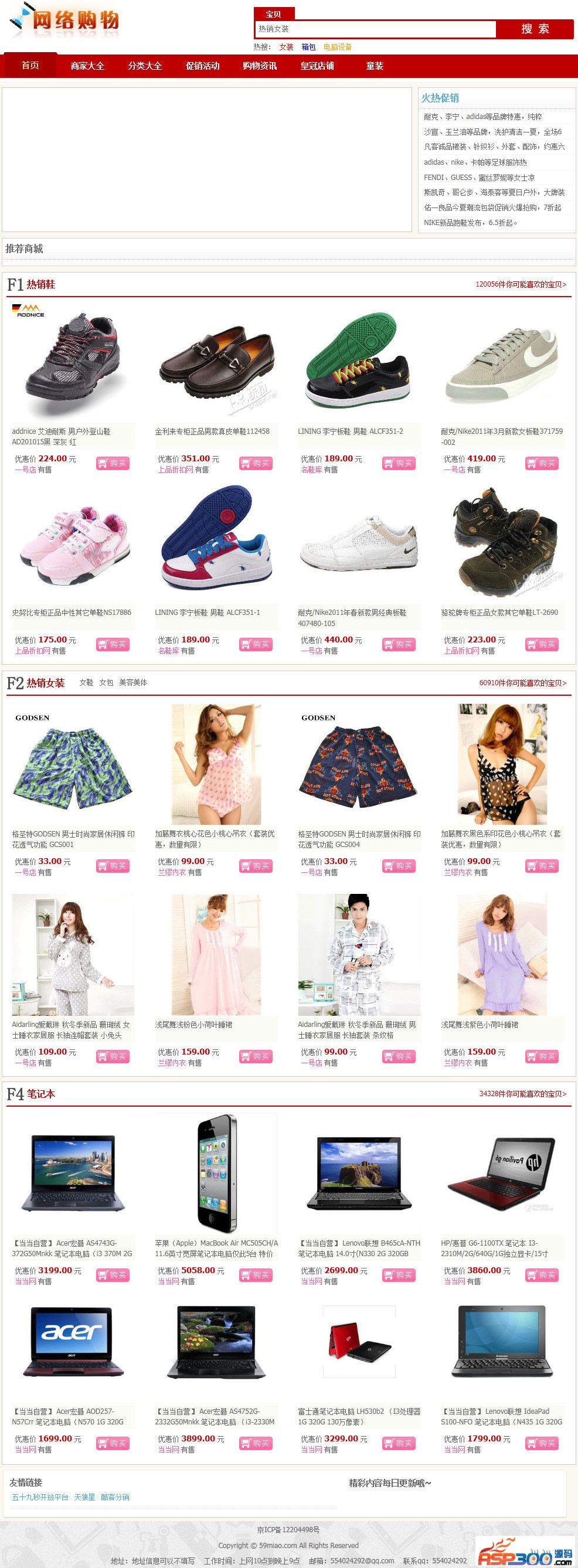Tap the red 搜索 button

[535, 29]
